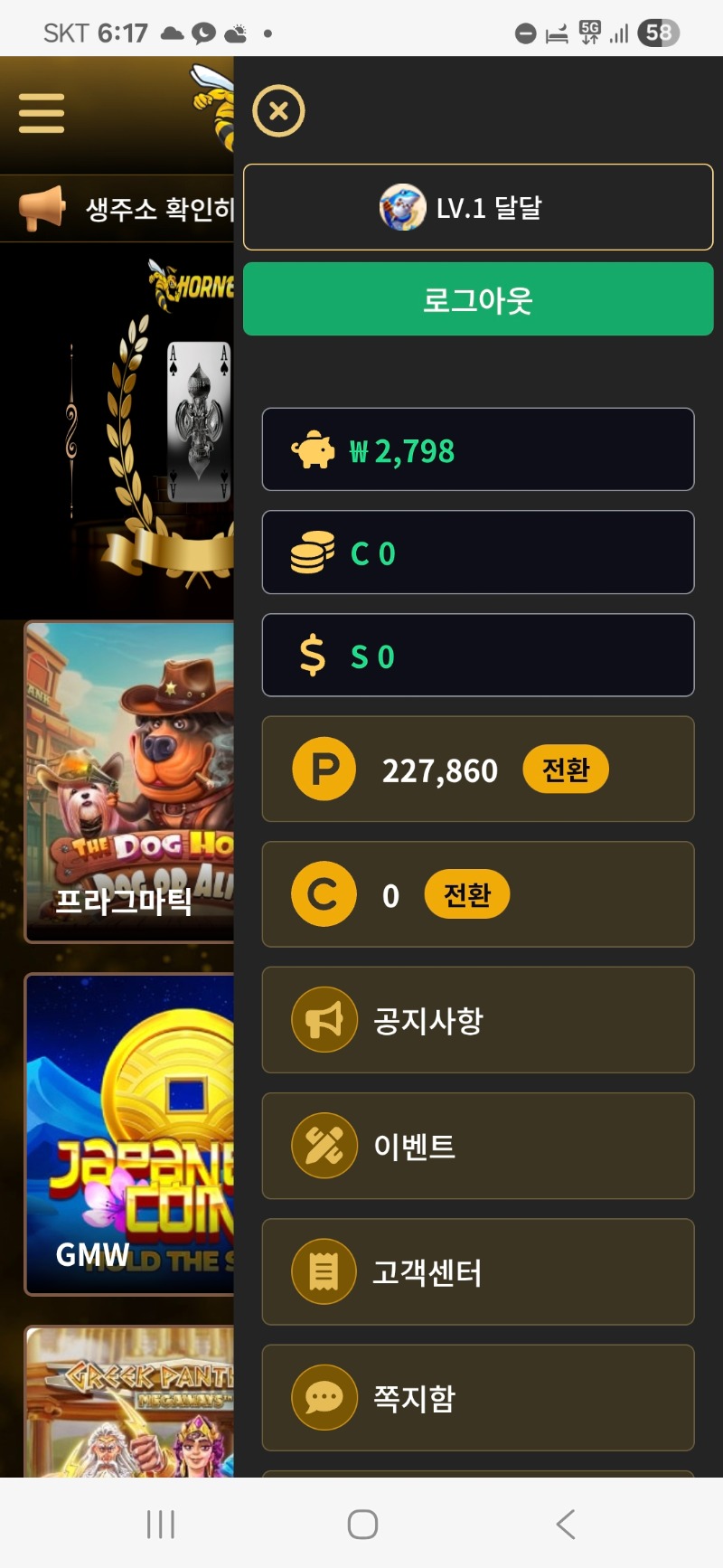Tap the hamburger menu button
This screenshot has height=1568, width=723.
pyautogui.click(x=42, y=113)
